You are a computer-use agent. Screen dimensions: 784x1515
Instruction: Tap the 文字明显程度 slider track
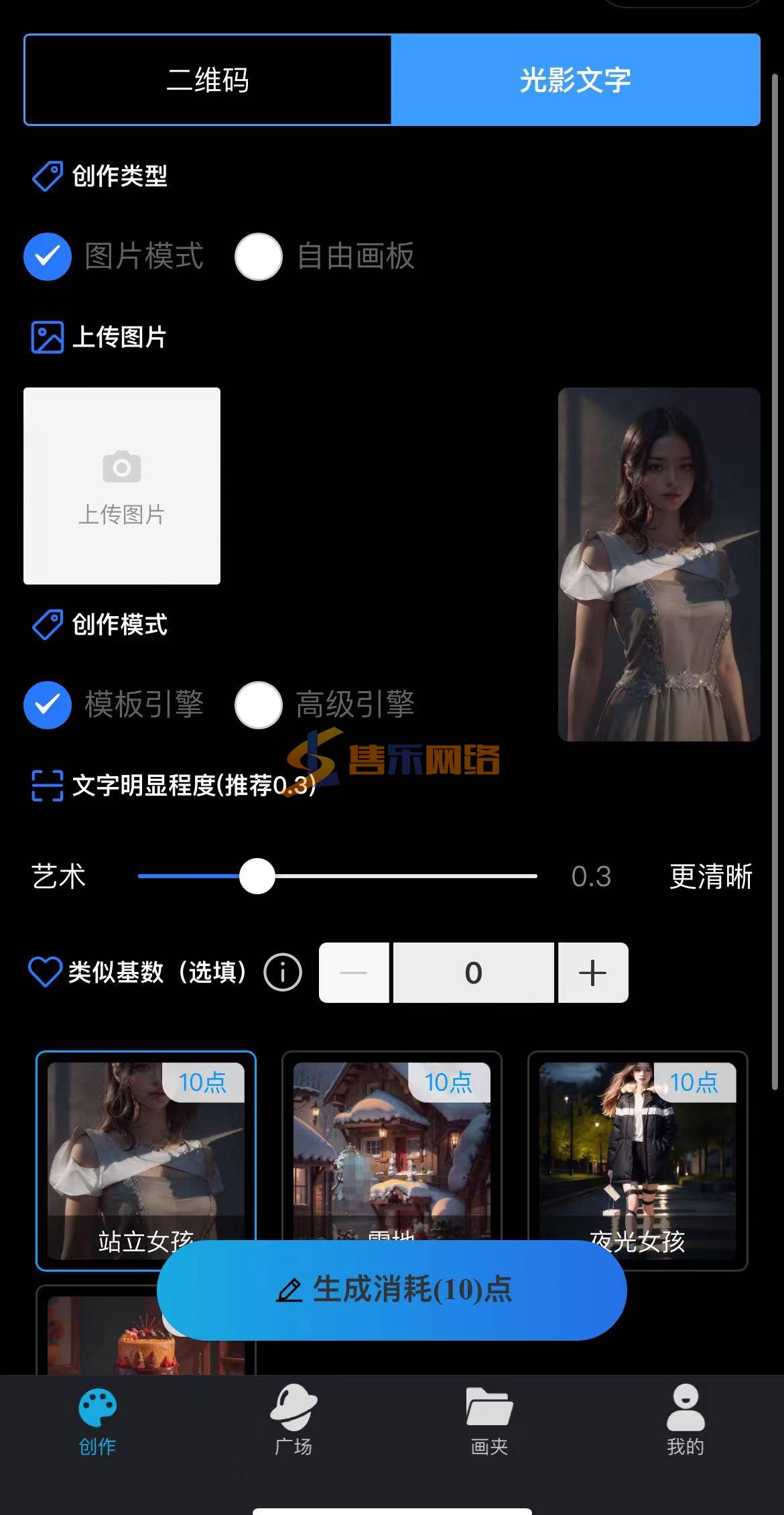(338, 876)
